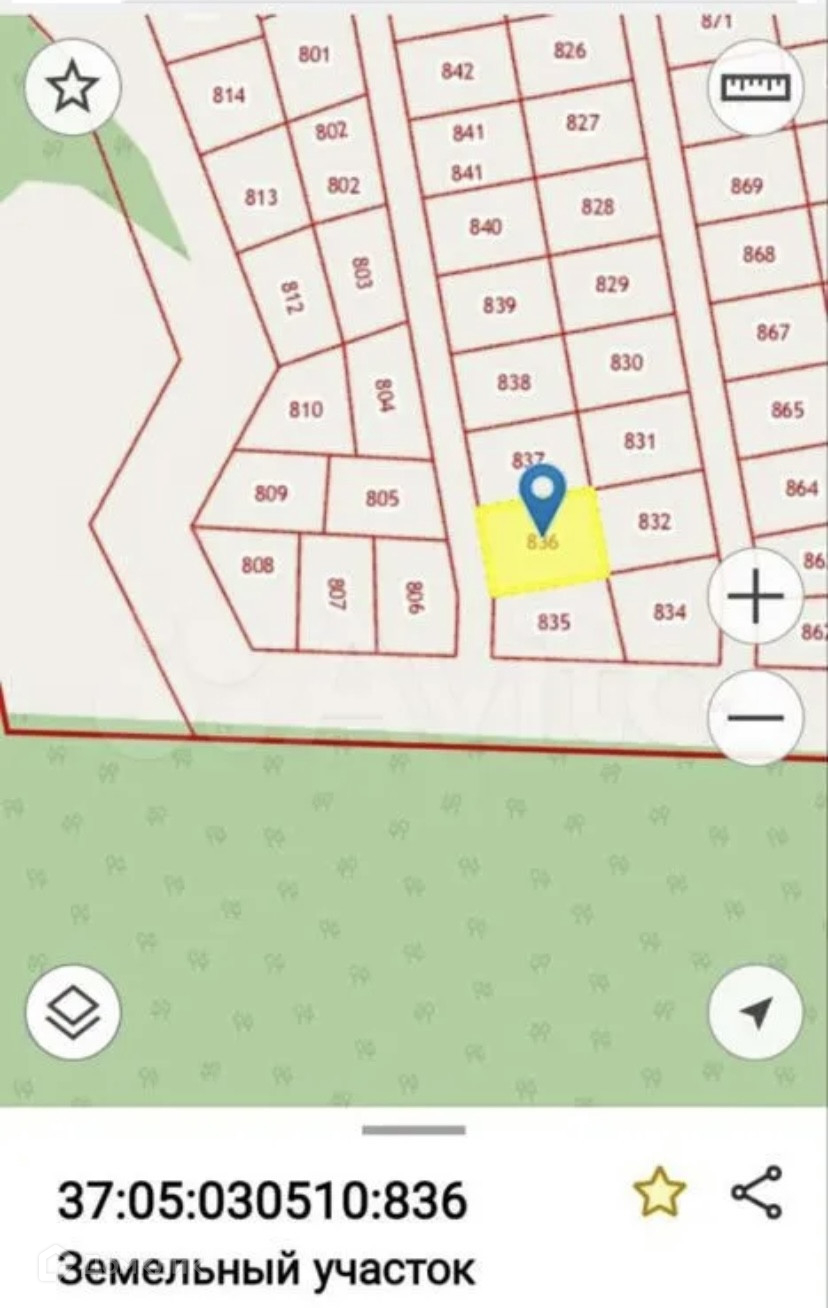Zoom in with the plus button

point(756,597)
